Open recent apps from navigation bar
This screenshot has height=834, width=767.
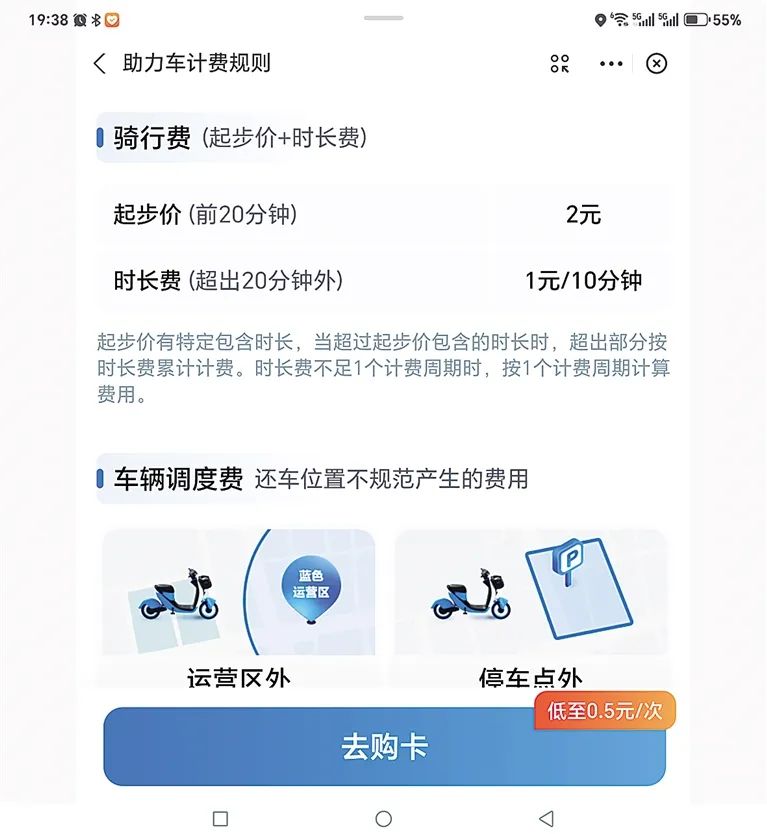[221, 818]
